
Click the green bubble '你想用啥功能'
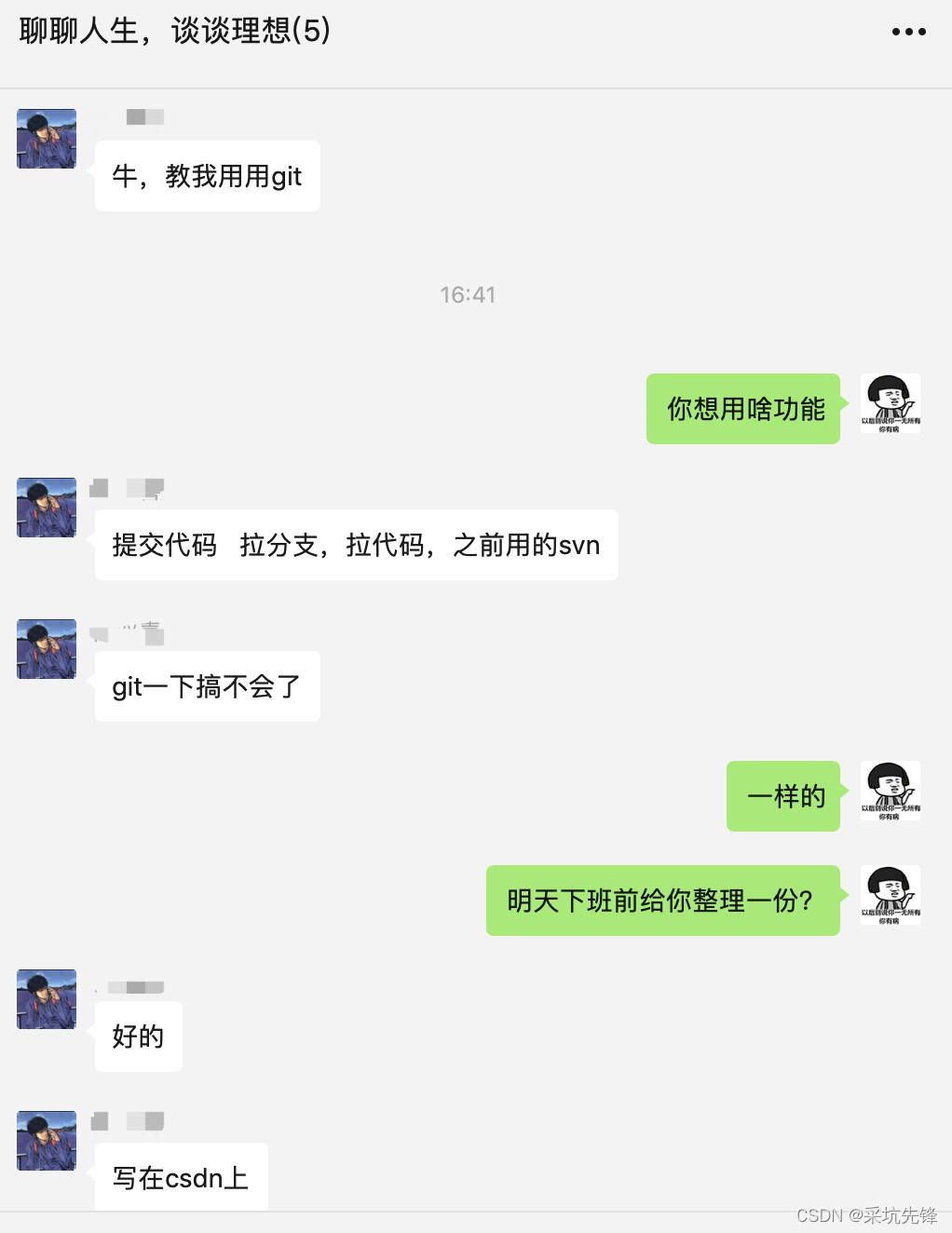click(742, 409)
